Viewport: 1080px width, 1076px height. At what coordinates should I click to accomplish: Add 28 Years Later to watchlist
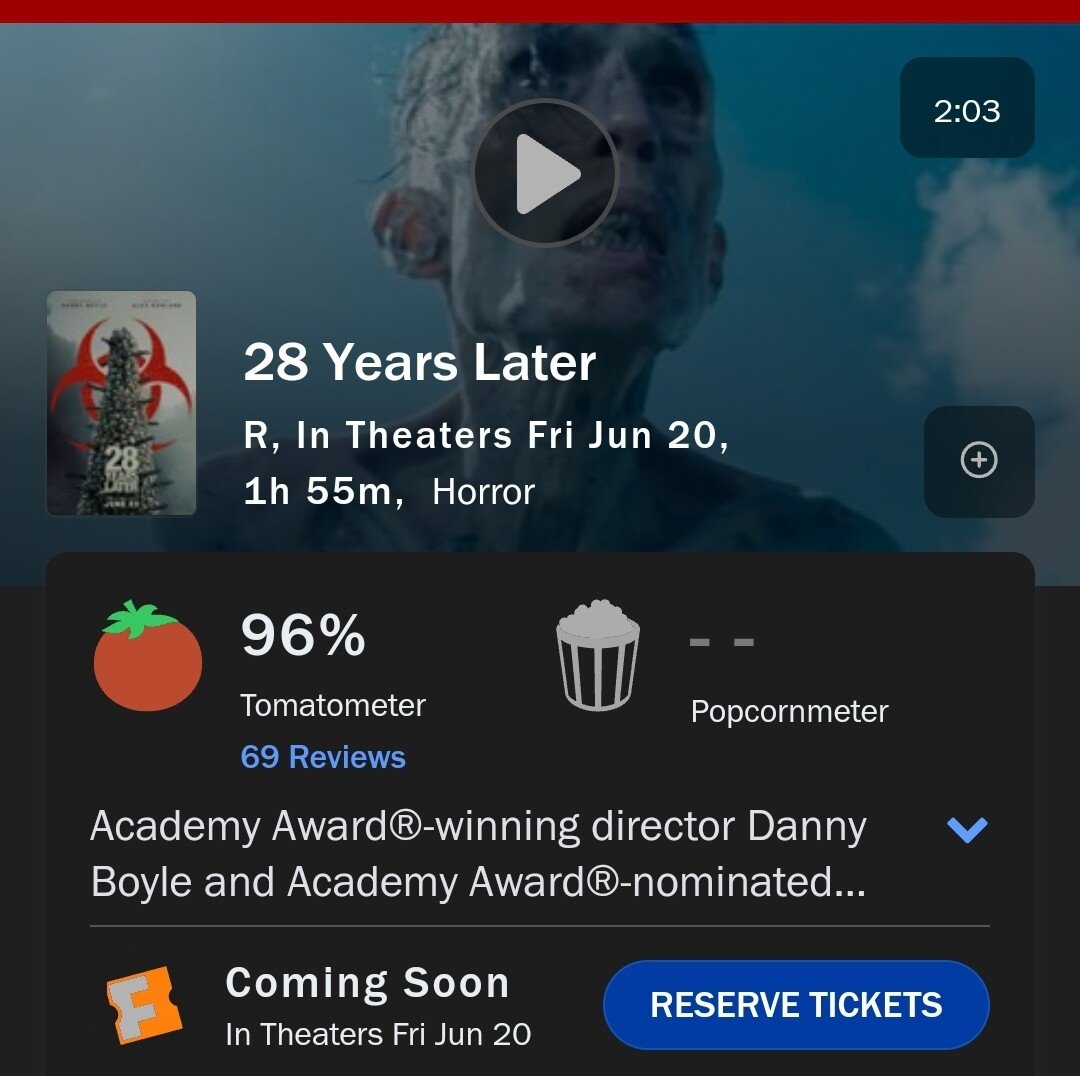click(x=978, y=460)
